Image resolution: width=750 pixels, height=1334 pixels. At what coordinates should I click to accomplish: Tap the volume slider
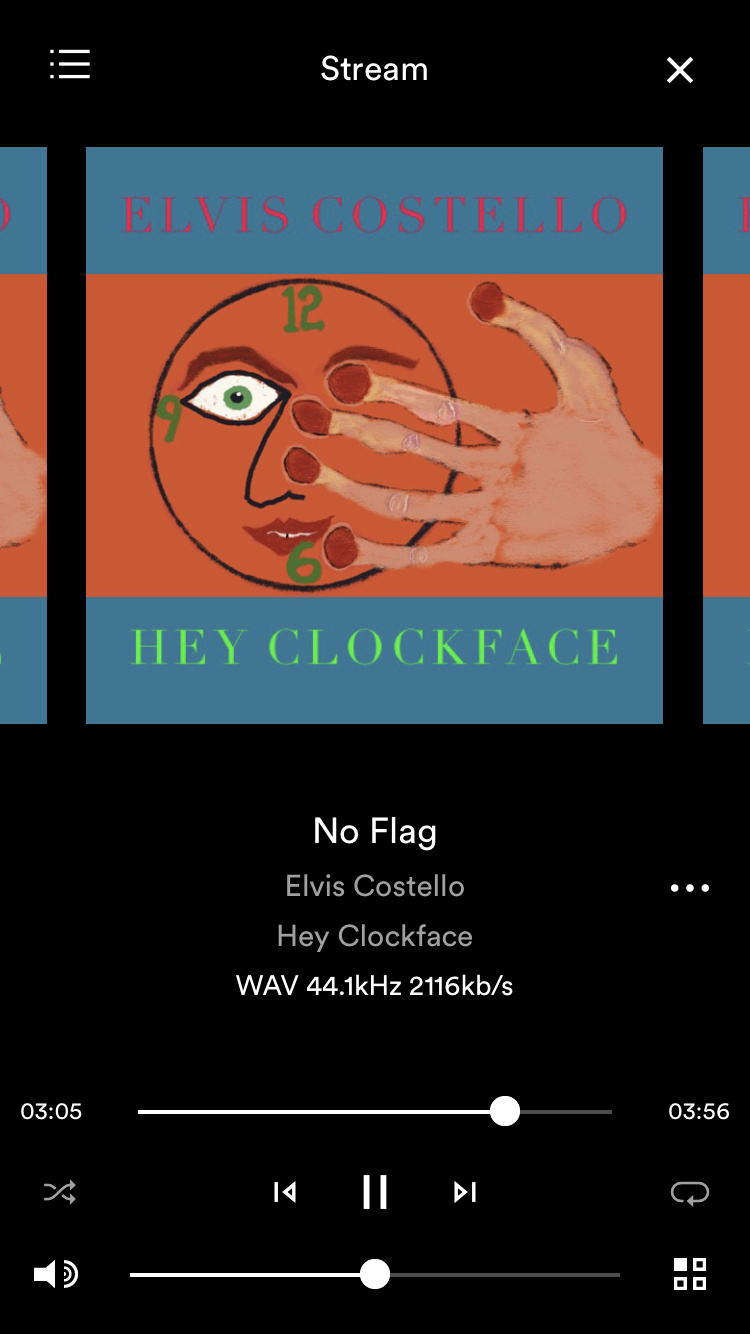point(375,1274)
